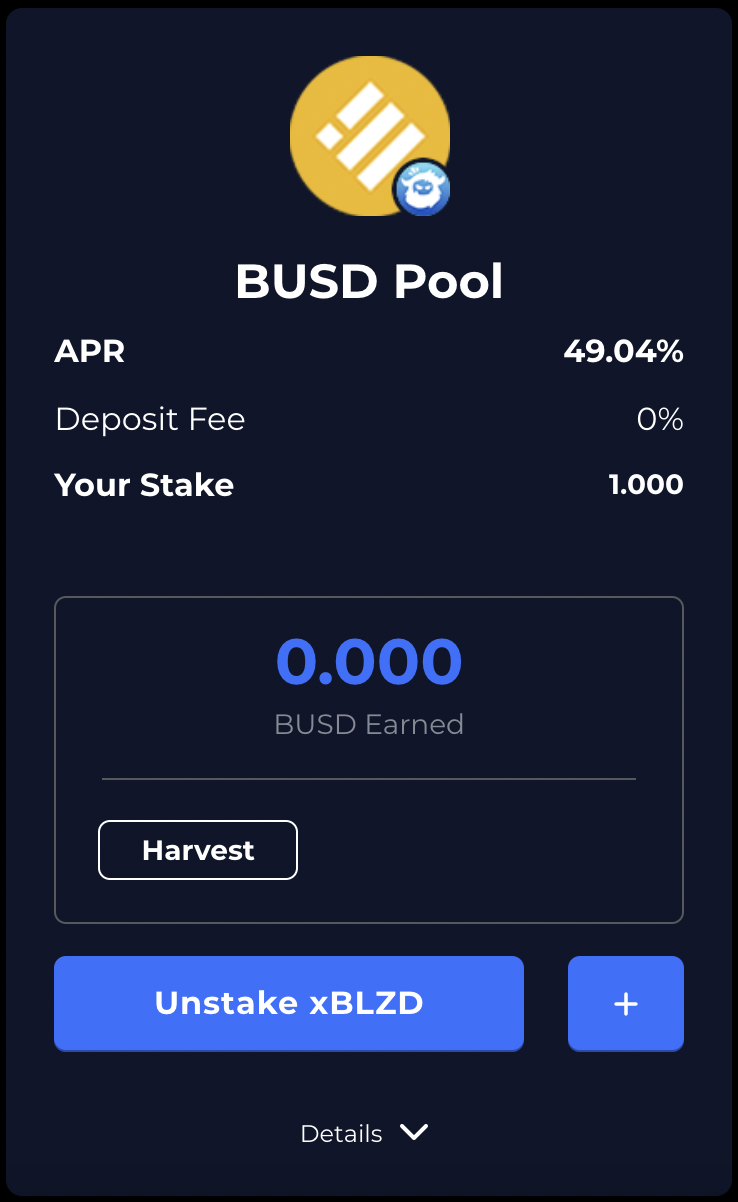Tap the Unstake xBLZD button
Viewport: 738px width, 1202px height.
coord(289,1003)
